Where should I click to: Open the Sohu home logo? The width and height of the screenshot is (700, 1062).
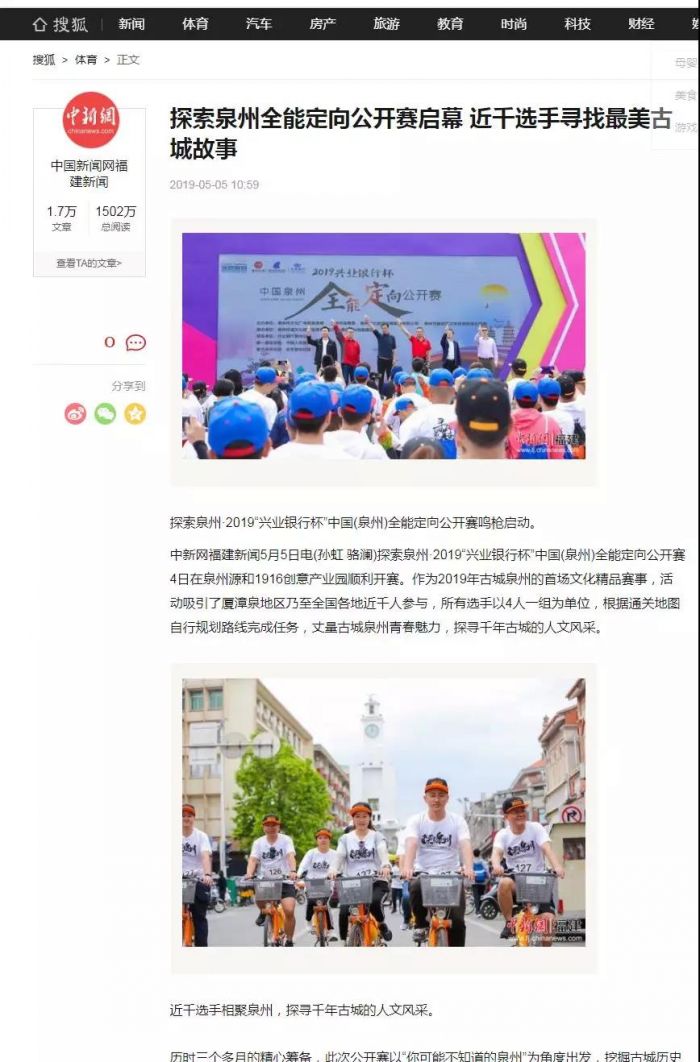pyautogui.click(x=60, y=24)
